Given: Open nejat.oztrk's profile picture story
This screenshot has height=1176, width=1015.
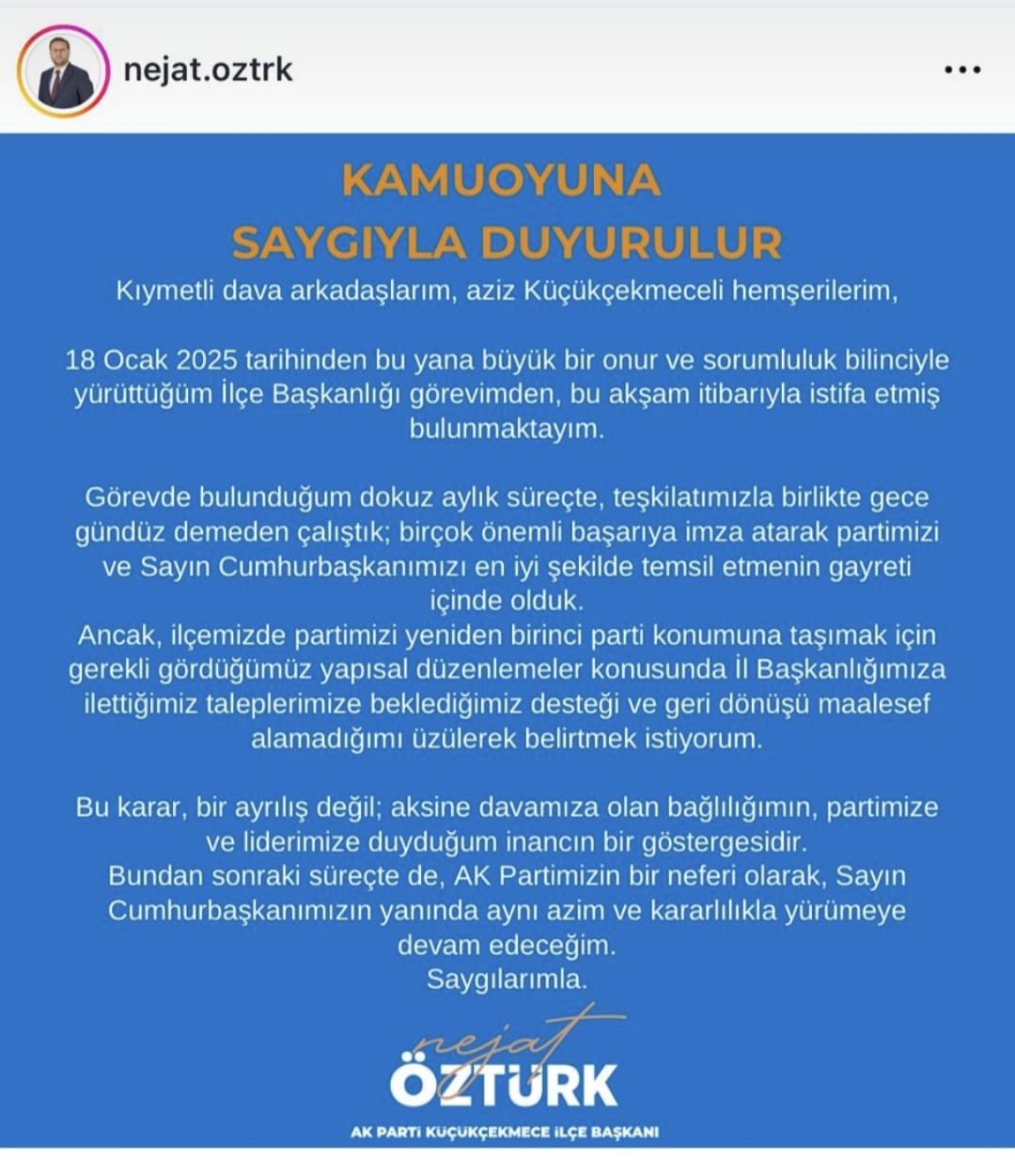Looking at the screenshot, I should coord(64,71).
